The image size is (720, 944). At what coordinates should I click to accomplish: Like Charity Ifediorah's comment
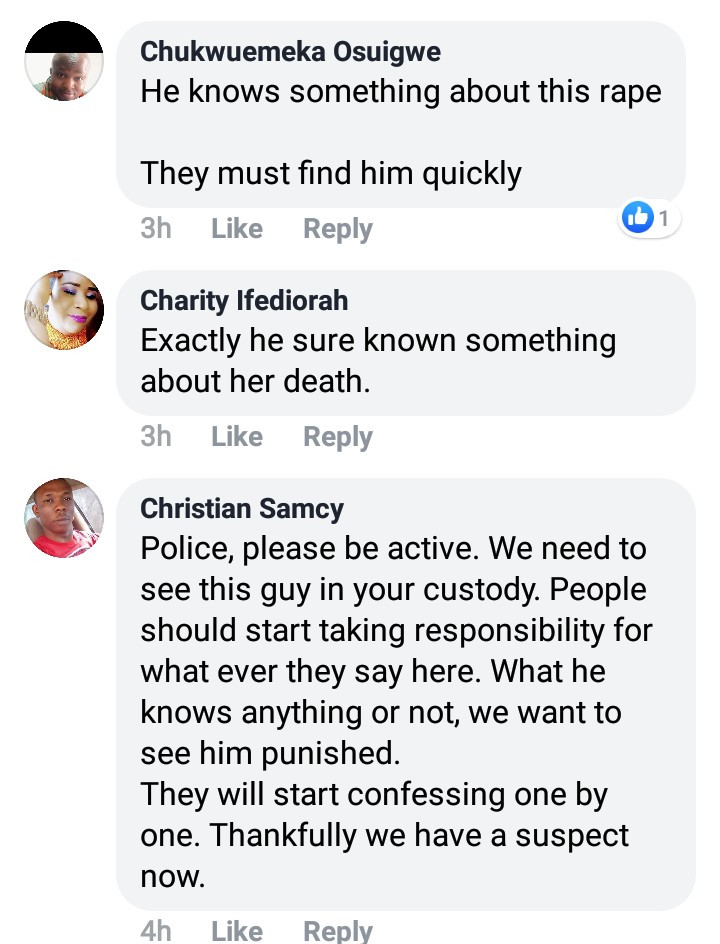click(x=236, y=437)
